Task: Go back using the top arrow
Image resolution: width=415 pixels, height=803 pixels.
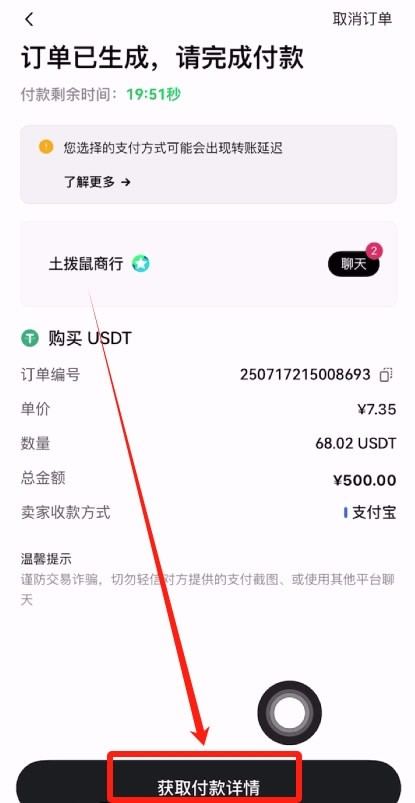Action: [x=29, y=19]
